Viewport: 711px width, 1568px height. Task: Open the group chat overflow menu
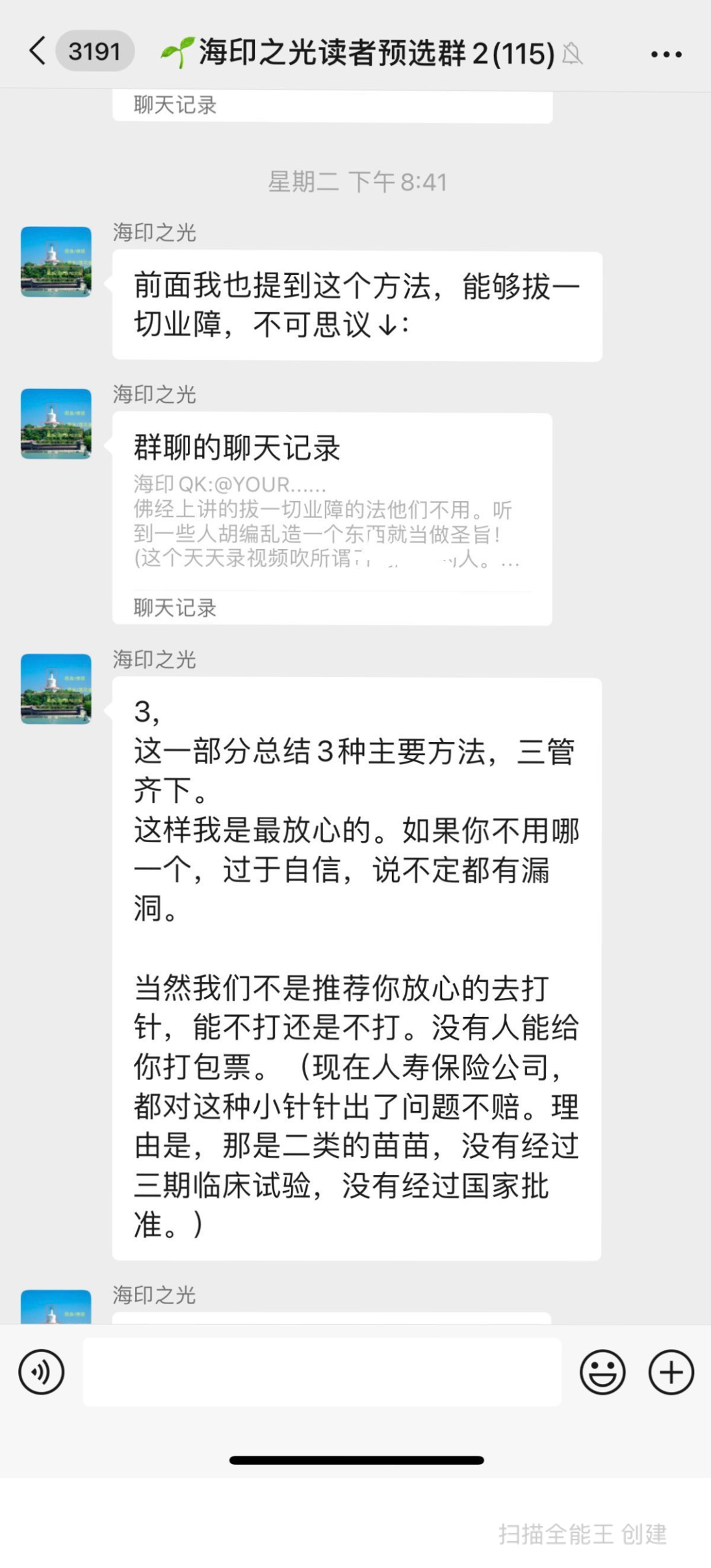pos(666,55)
